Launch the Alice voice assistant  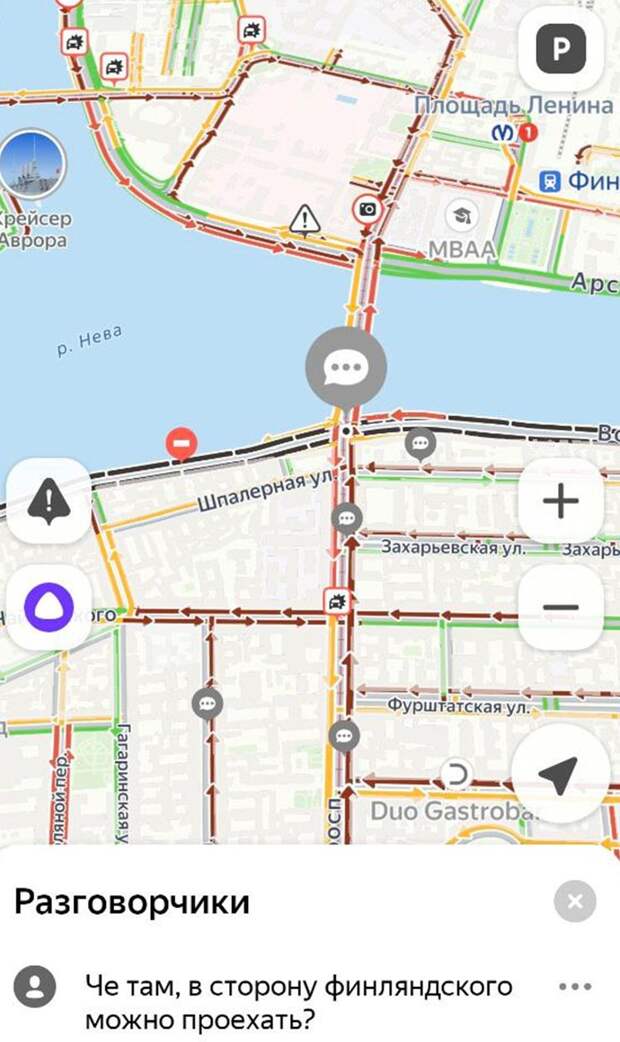49,607
